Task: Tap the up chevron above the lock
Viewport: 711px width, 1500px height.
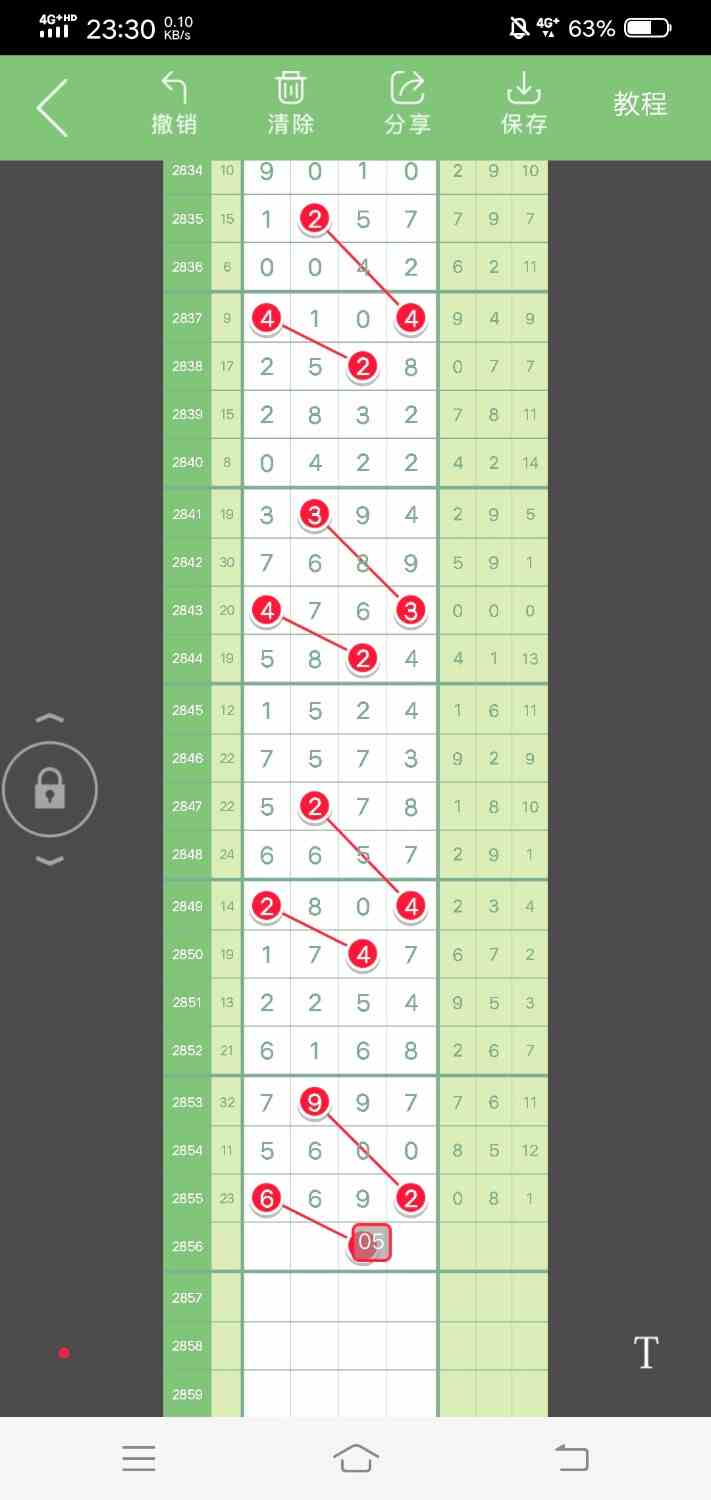Action: [x=50, y=719]
